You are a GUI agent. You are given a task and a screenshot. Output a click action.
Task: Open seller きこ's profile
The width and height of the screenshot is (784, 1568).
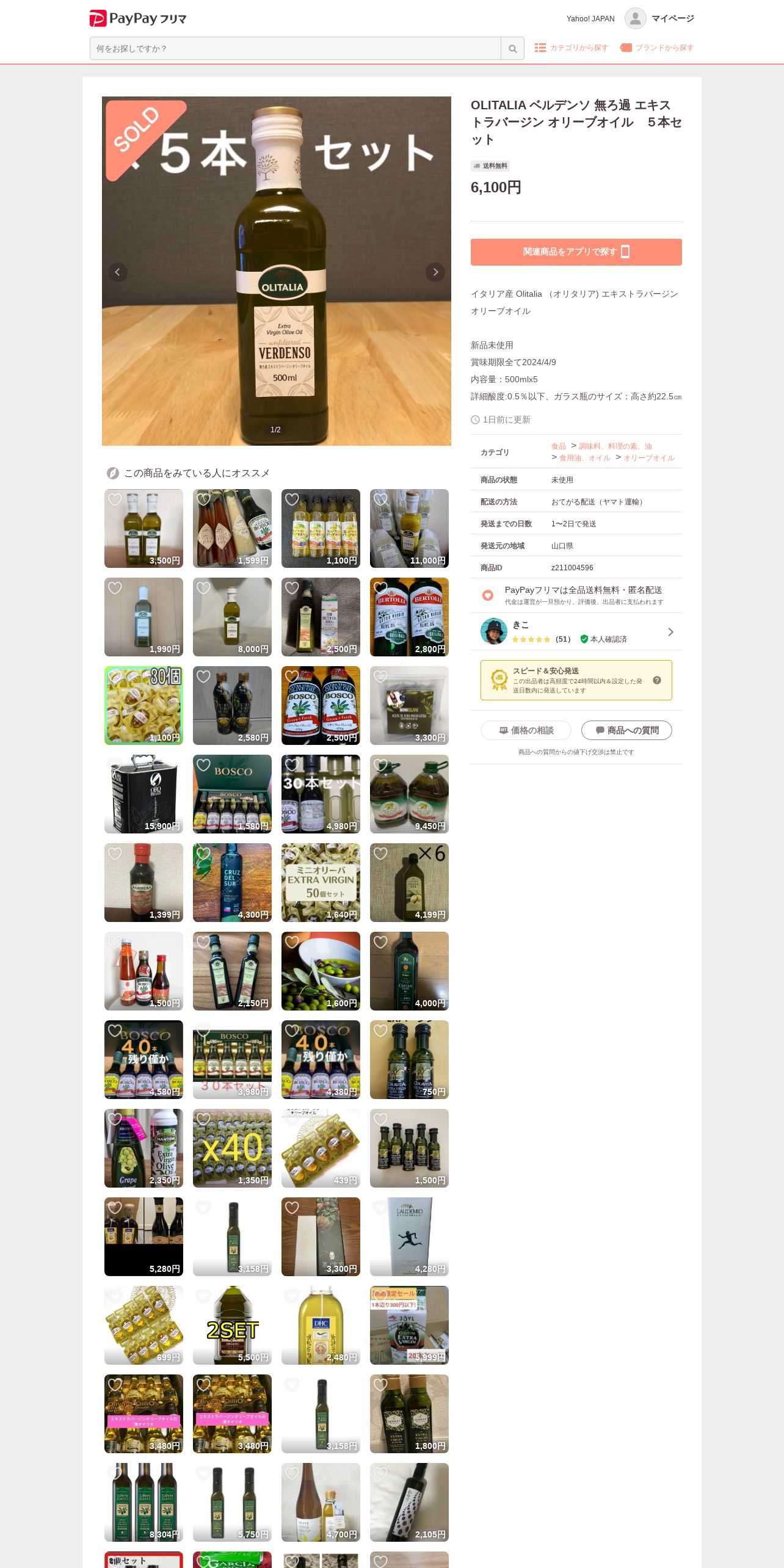pos(576,631)
